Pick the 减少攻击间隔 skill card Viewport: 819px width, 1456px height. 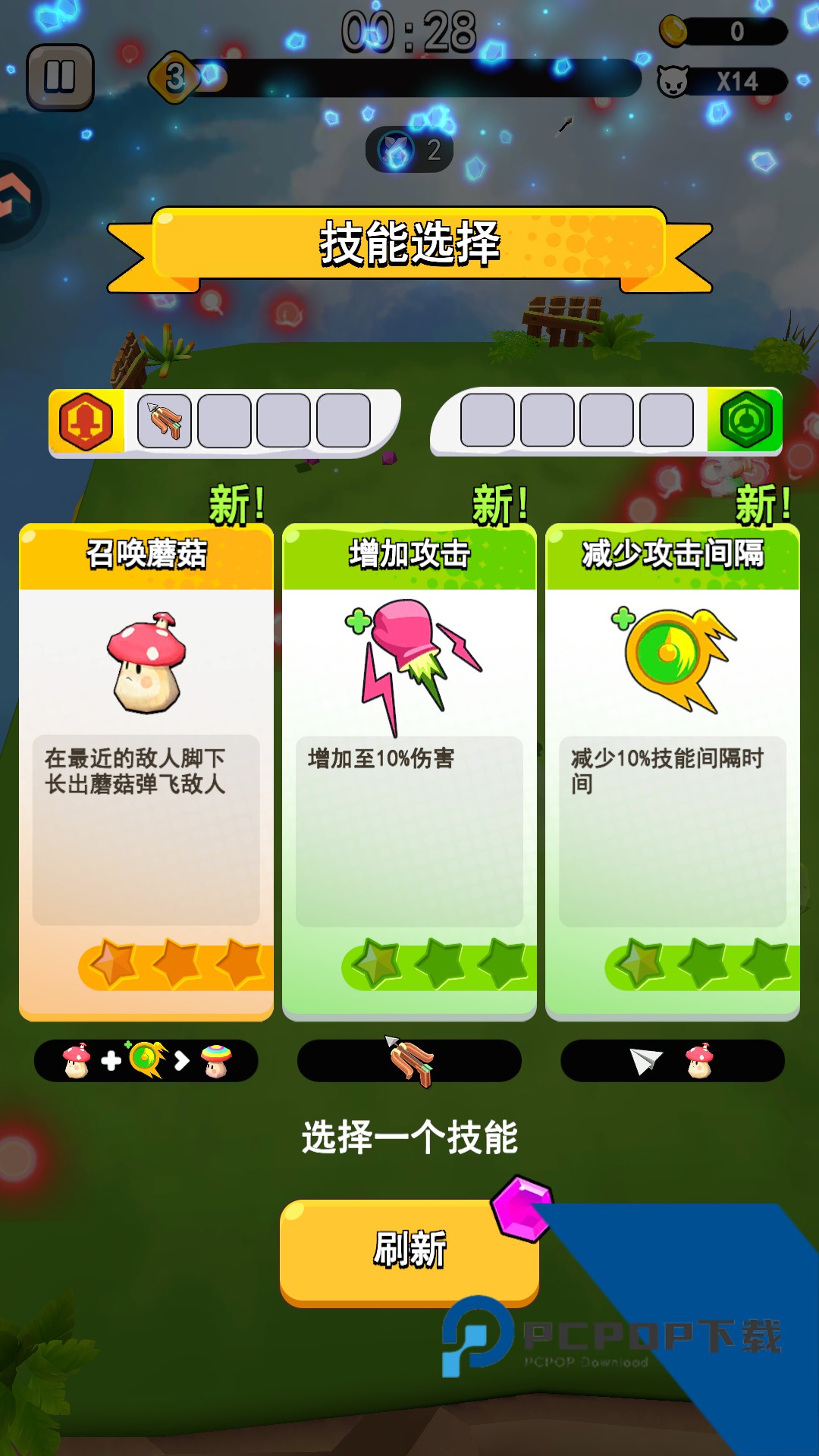click(672, 770)
